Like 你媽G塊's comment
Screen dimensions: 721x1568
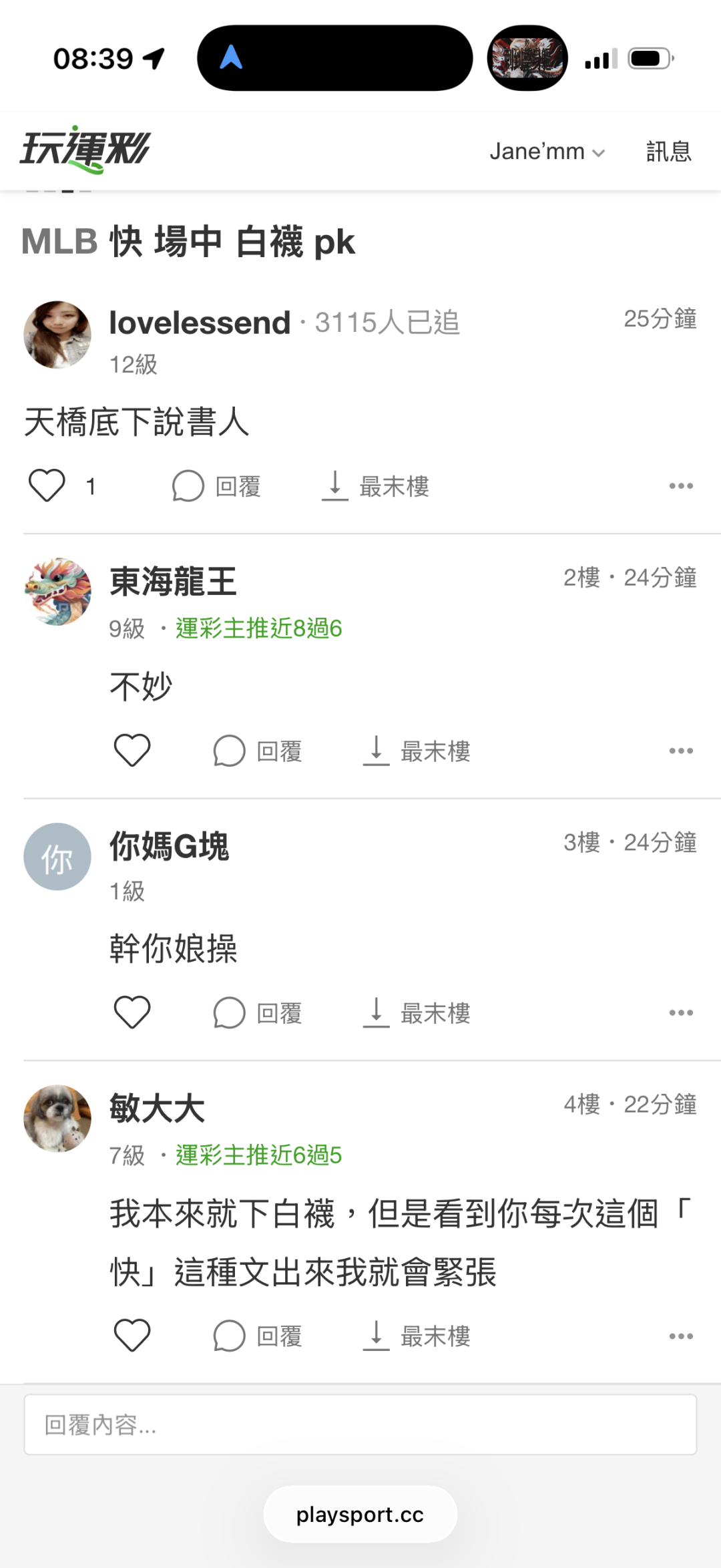[x=132, y=1012]
